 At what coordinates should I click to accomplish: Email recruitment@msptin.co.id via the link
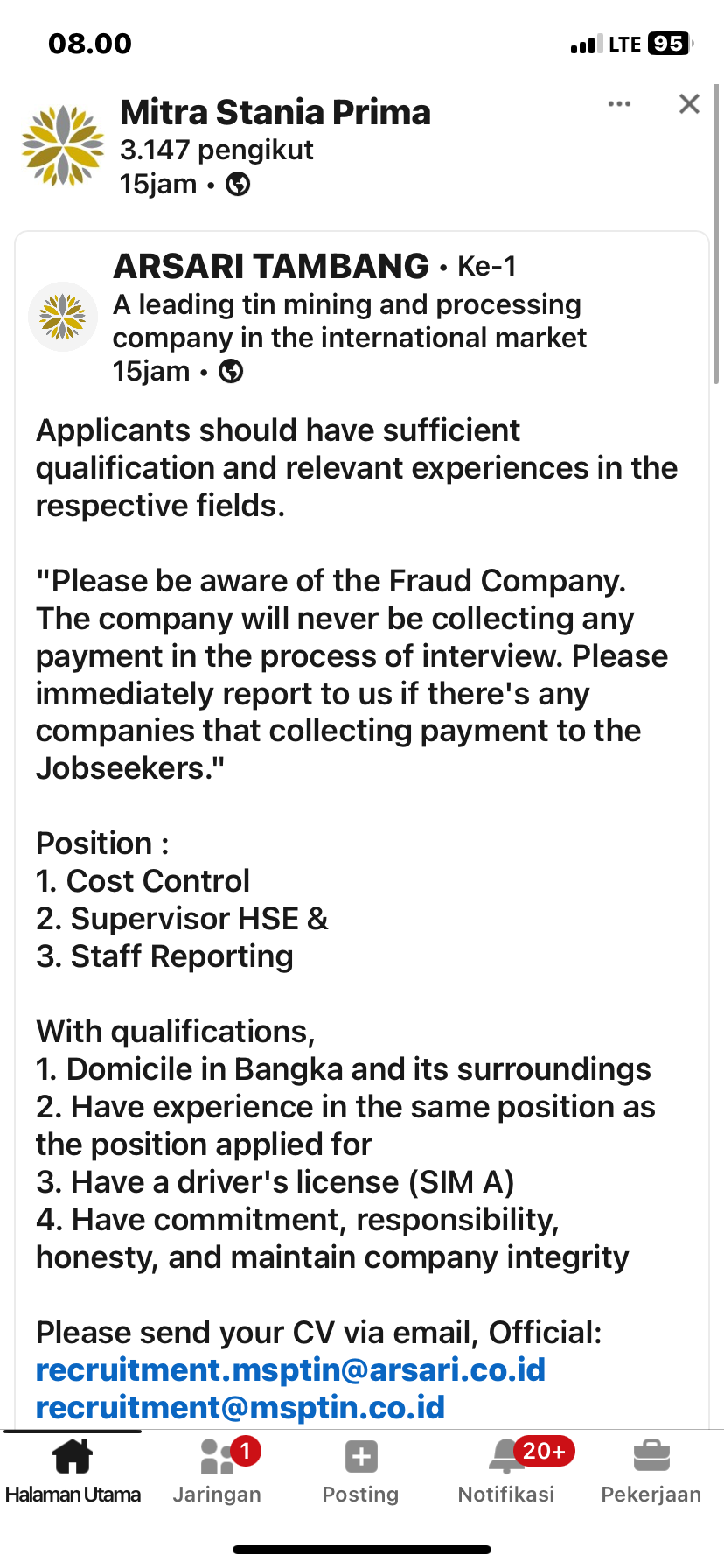click(240, 1408)
